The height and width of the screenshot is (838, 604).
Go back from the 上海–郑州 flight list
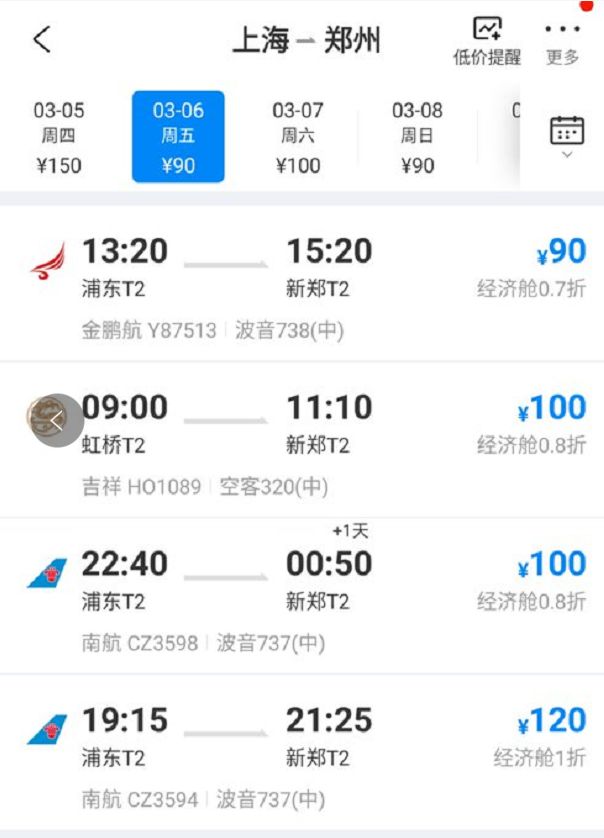click(42, 40)
